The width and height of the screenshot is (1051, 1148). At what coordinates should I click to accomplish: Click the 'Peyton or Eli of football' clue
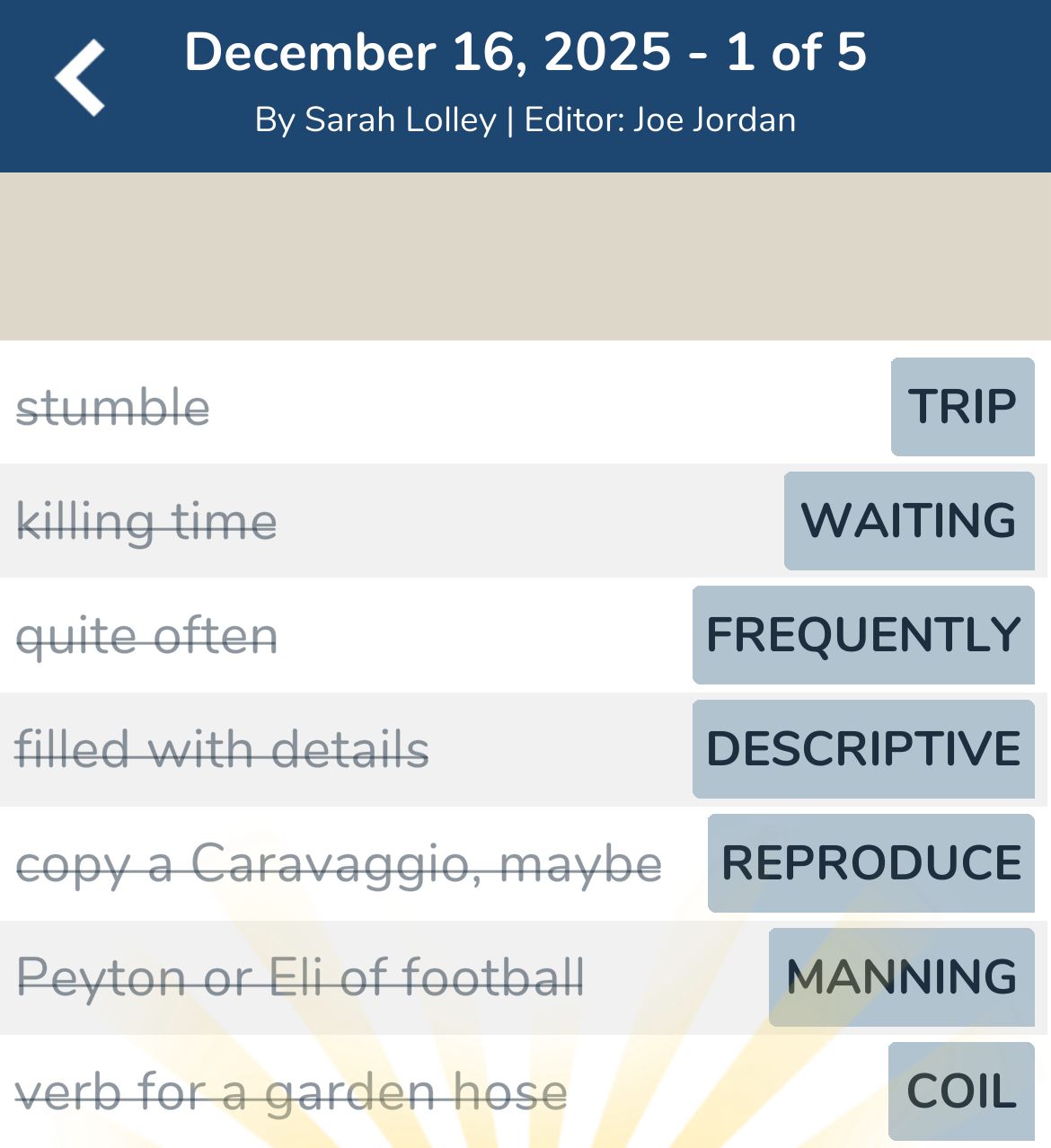click(x=302, y=978)
